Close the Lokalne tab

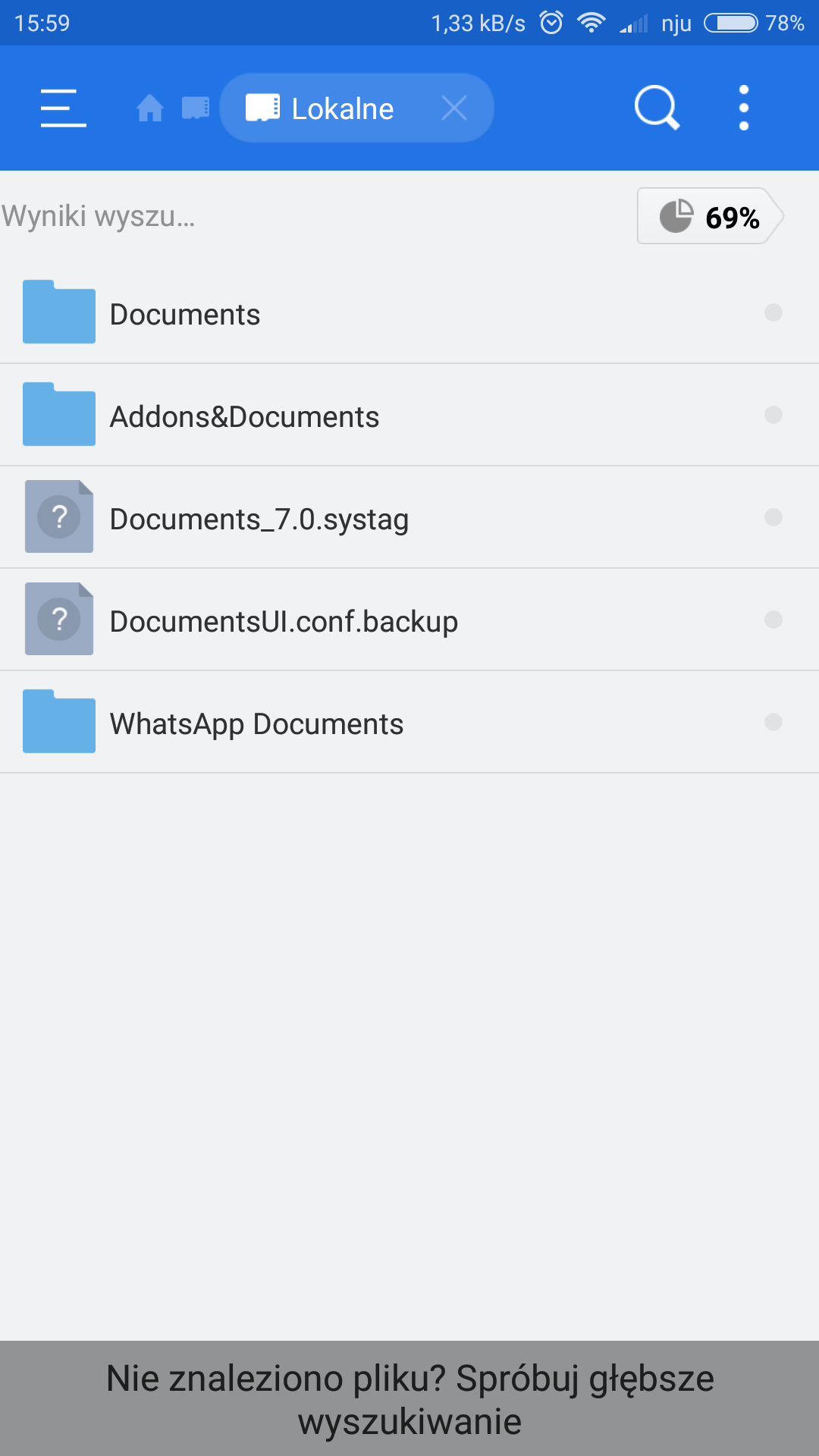tap(454, 108)
